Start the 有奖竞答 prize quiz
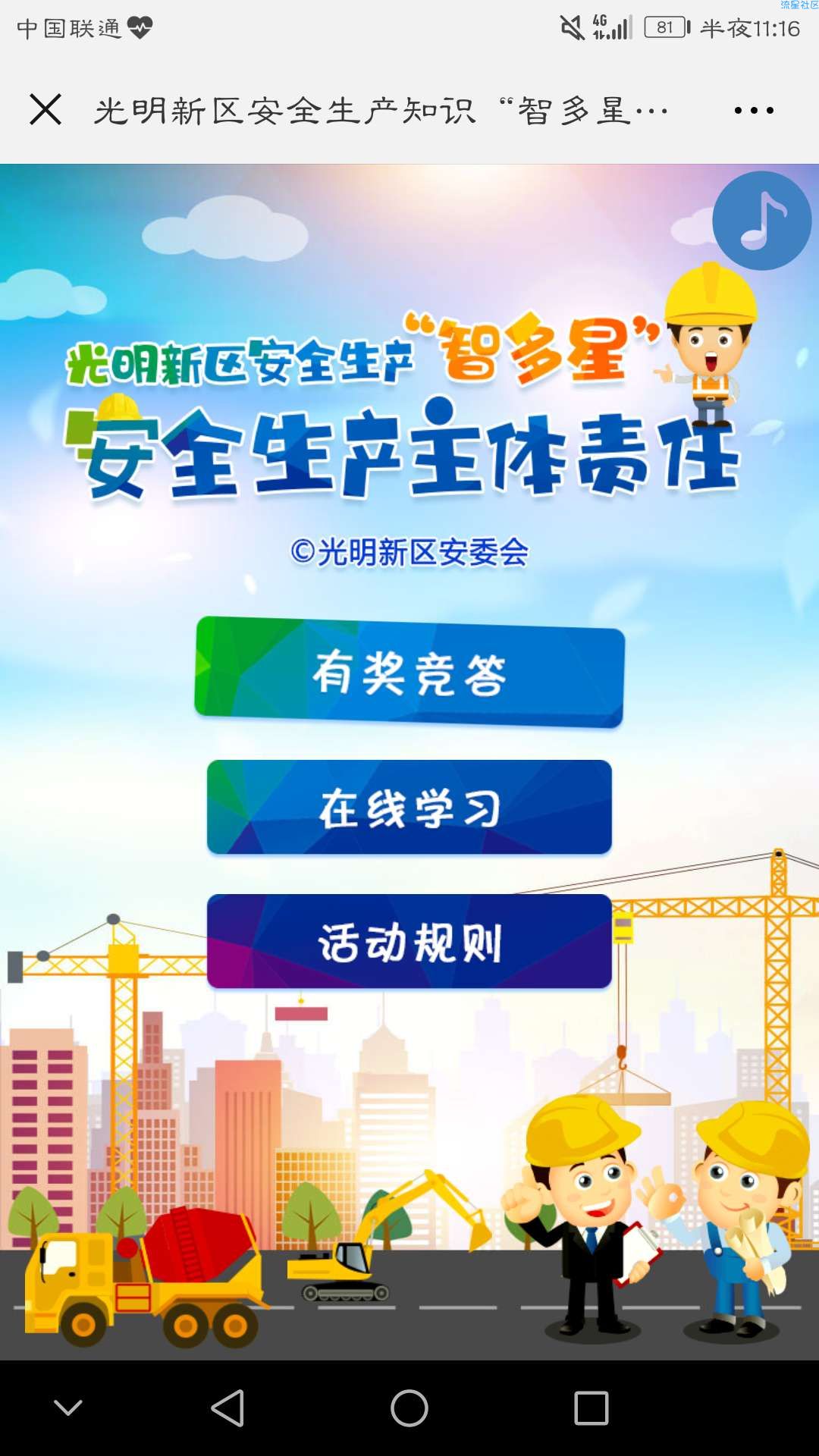 (409, 673)
